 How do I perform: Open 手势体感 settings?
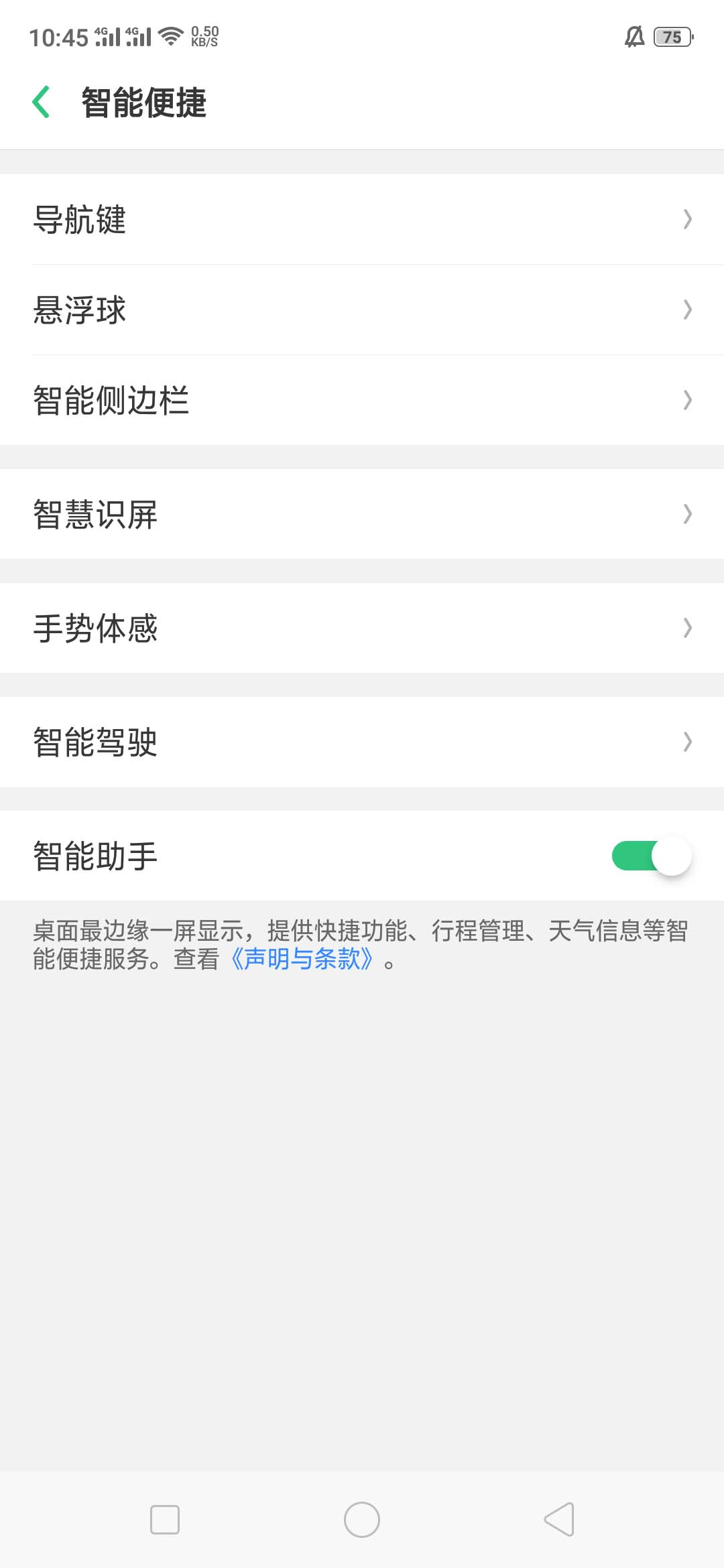(362, 628)
